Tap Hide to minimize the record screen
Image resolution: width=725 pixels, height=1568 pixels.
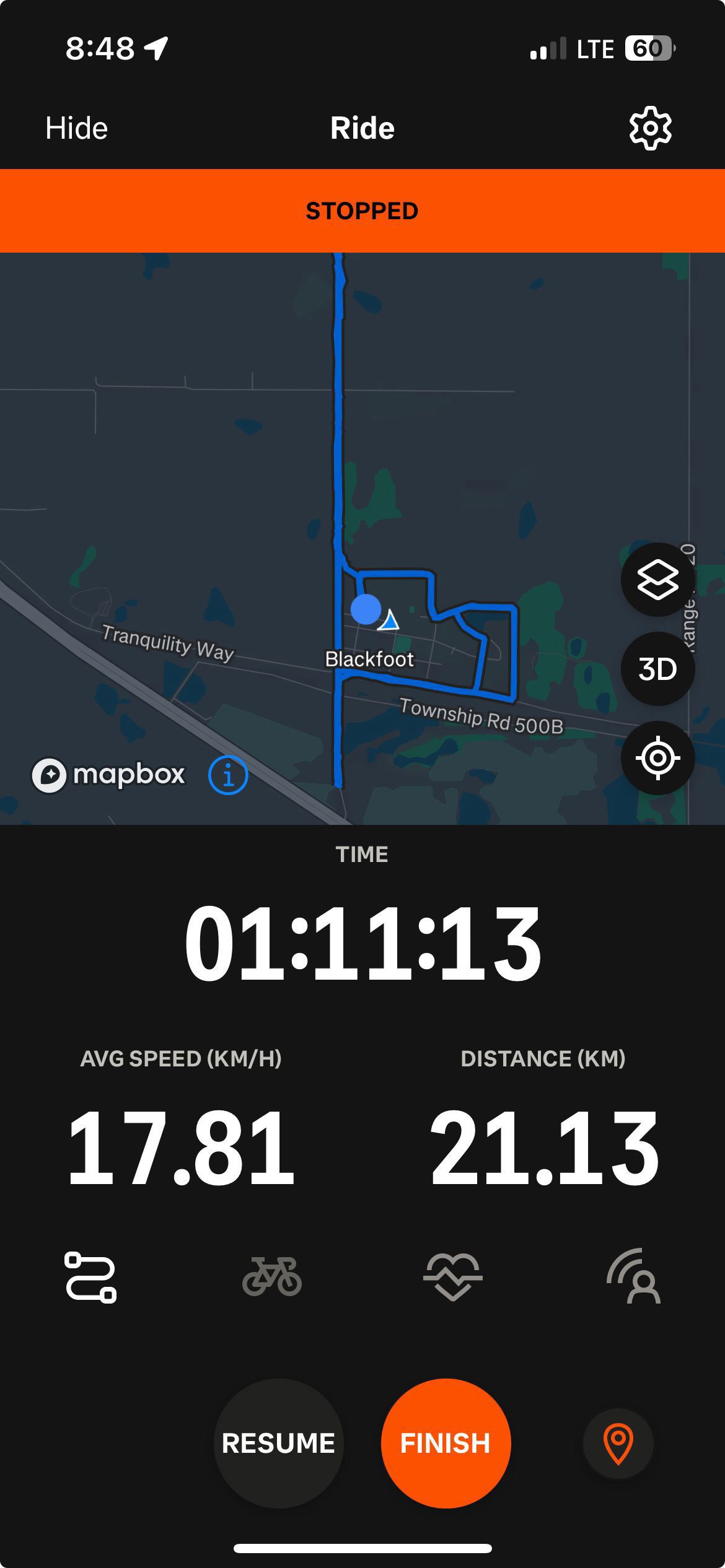76,128
